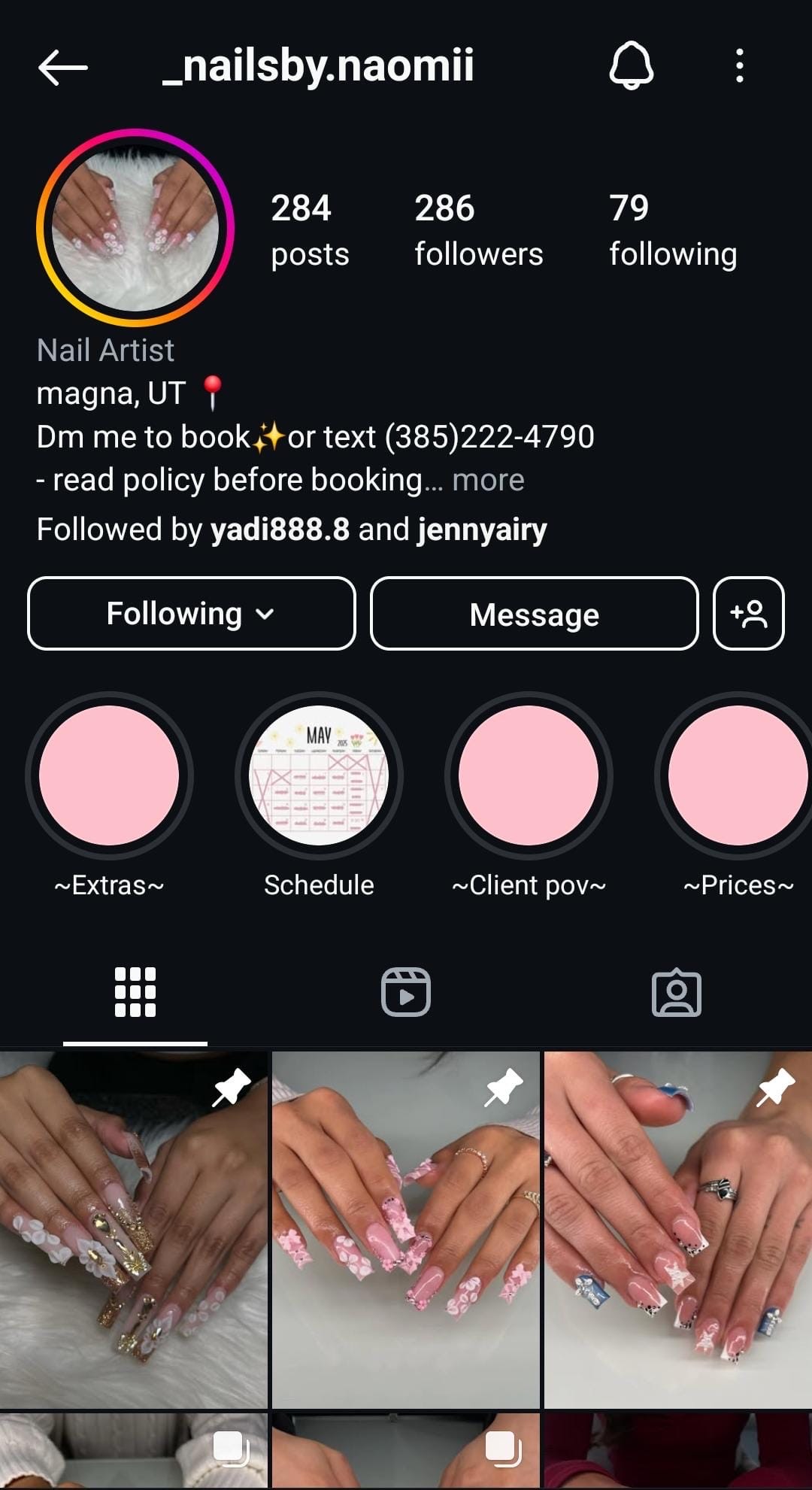The height and width of the screenshot is (1490, 812).
Task: Show suggested accounts with add-person icon
Action: coord(748,614)
